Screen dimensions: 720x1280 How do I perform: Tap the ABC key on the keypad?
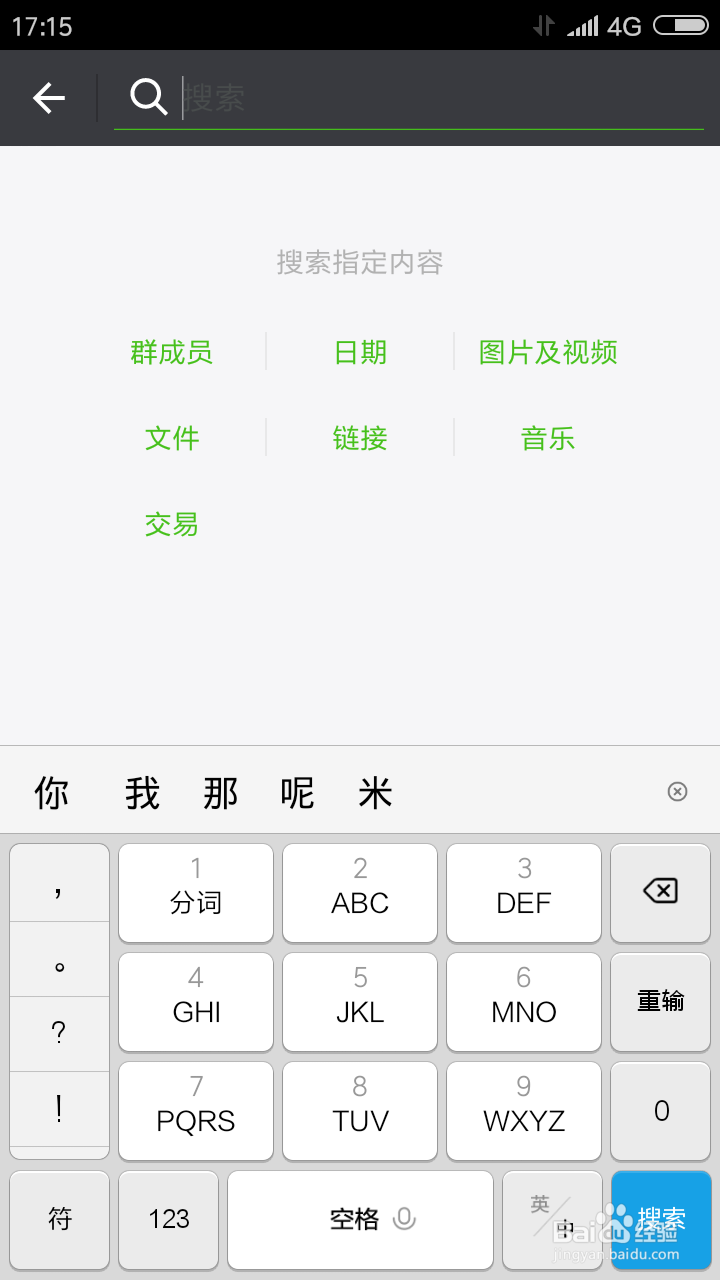pyautogui.click(x=359, y=893)
